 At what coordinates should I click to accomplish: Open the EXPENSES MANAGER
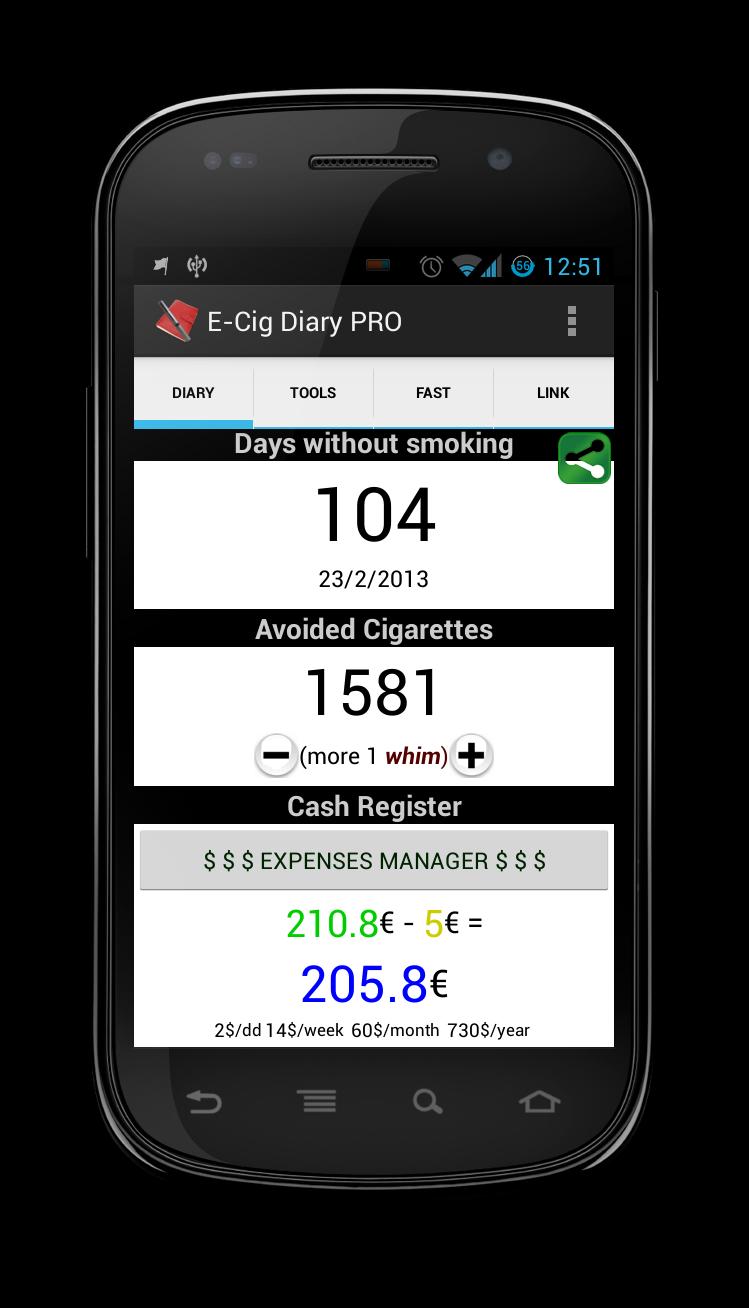[x=374, y=859]
